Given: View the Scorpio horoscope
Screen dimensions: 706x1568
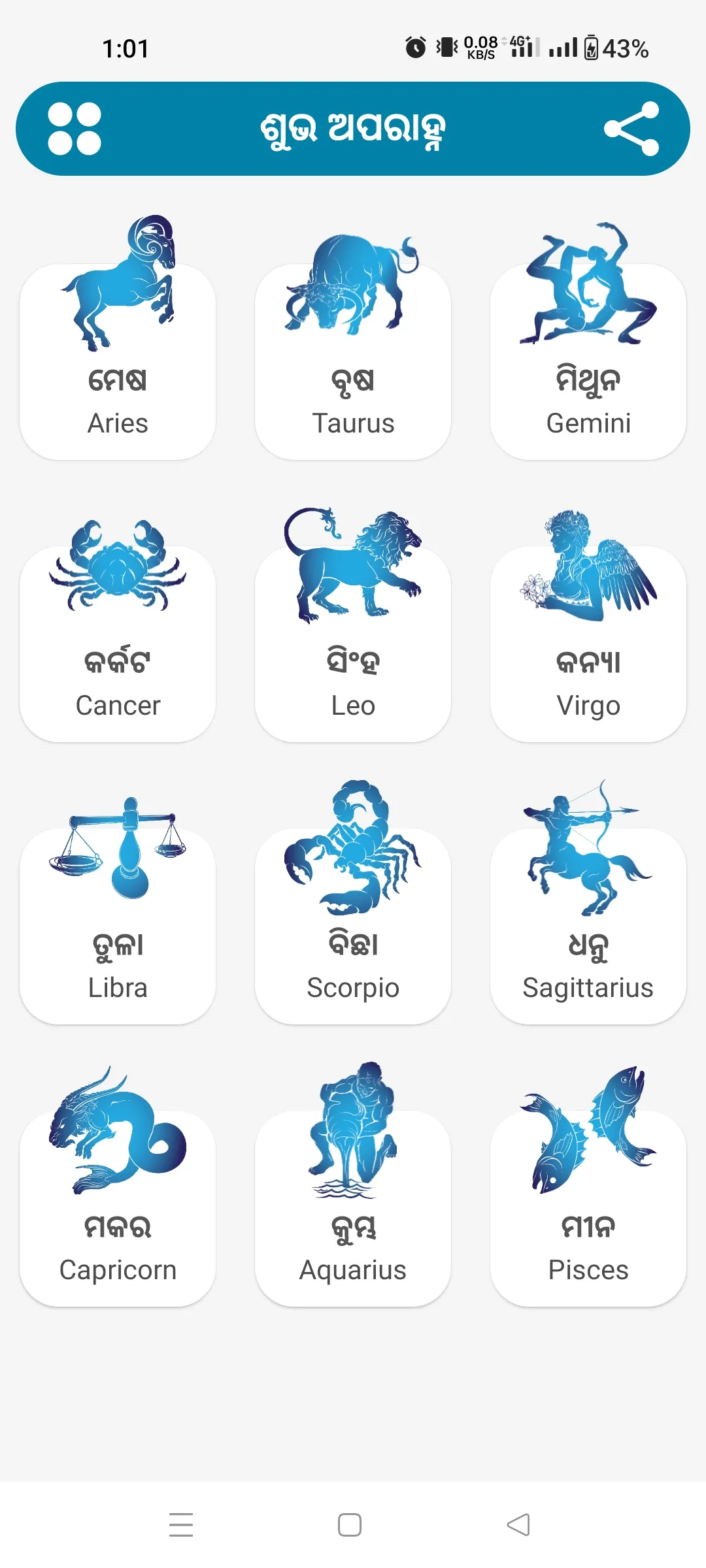Looking at the screenshot, I should click(x=353, y=924).
